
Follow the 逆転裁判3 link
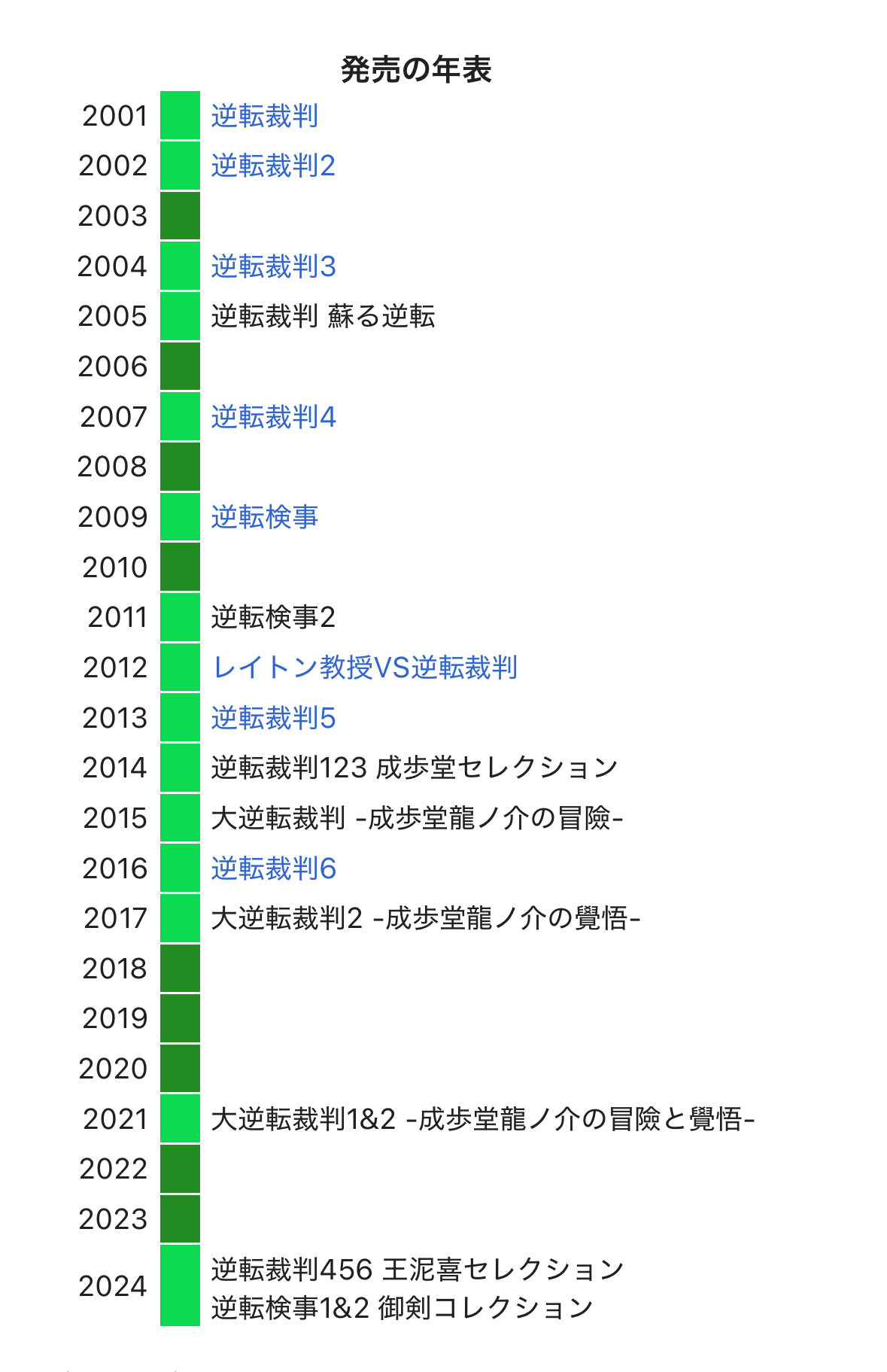pos(272,266)
